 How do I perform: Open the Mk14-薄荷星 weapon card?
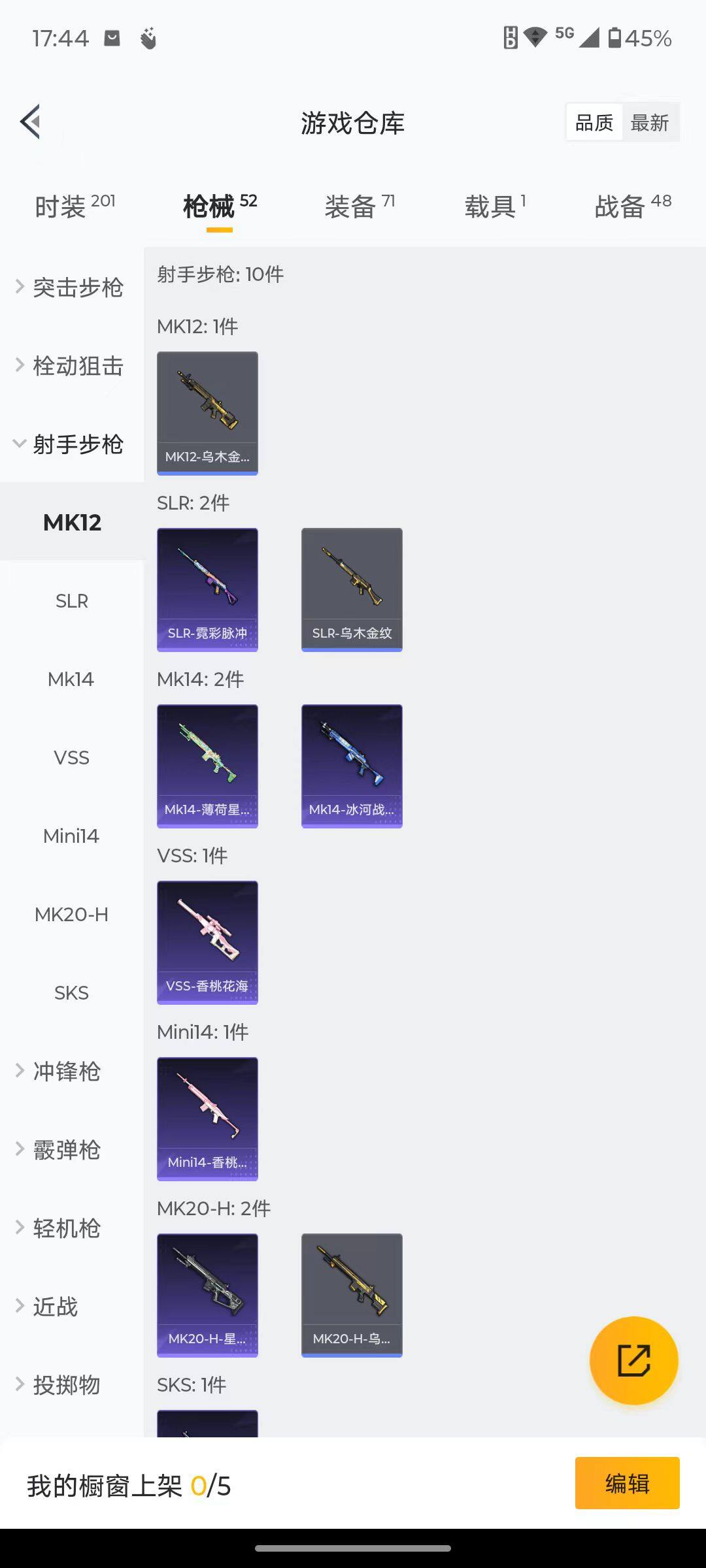coord(207,766)
